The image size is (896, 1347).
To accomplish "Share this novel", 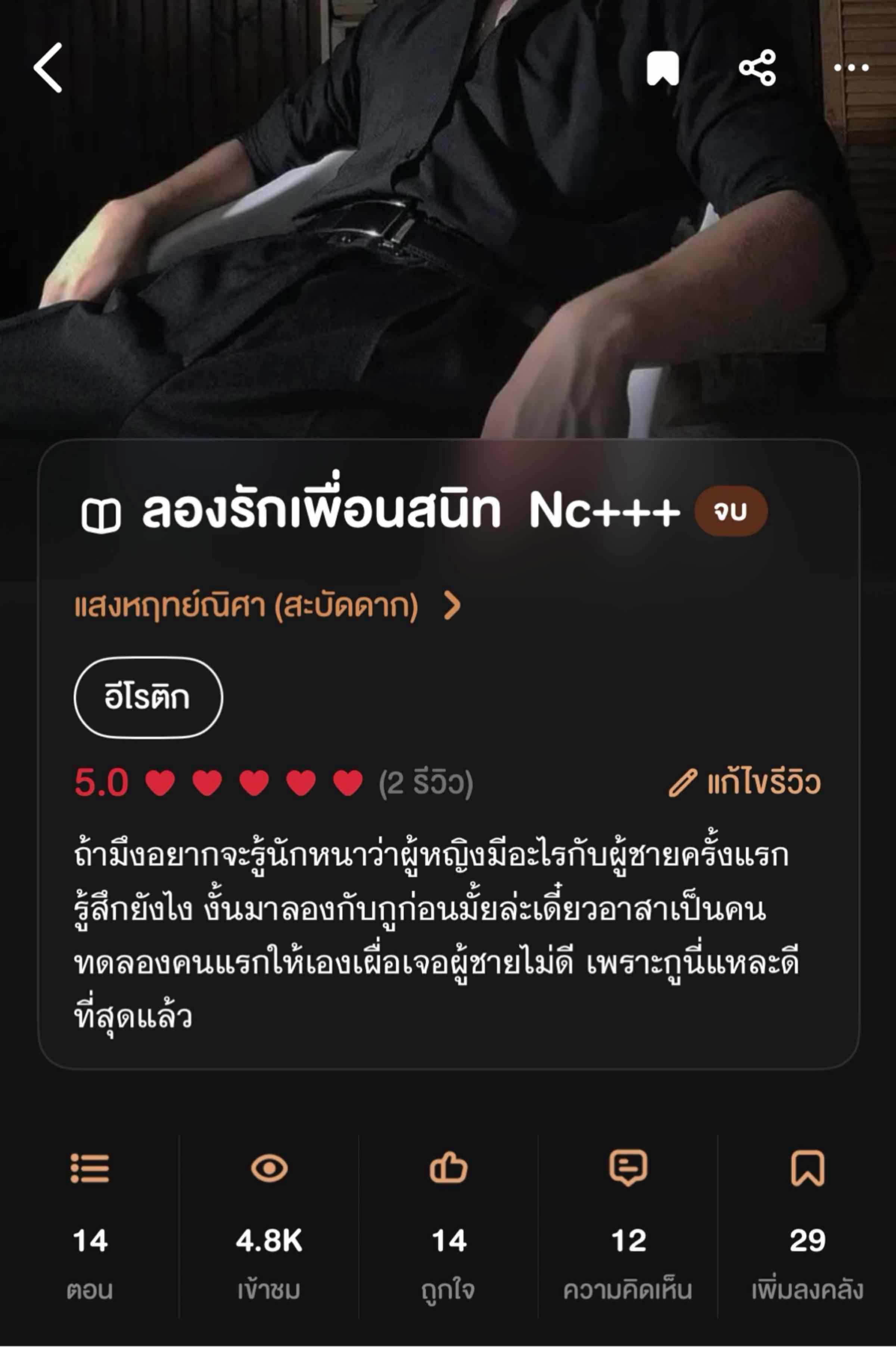I will (x=757, y=68).
